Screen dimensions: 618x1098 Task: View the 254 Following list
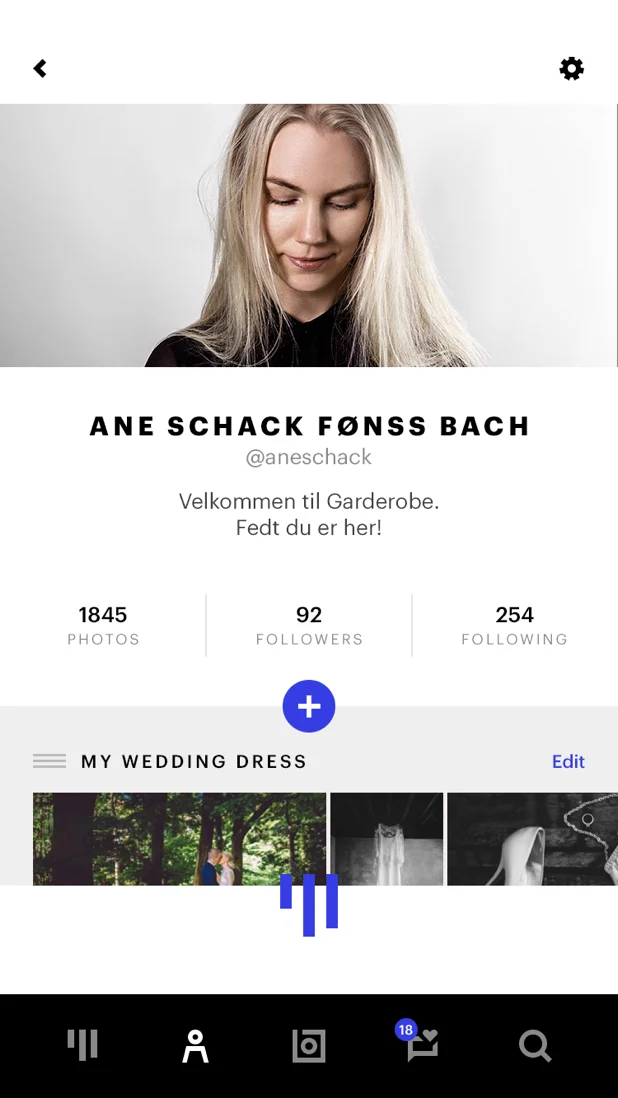click(x=514, y=625)
